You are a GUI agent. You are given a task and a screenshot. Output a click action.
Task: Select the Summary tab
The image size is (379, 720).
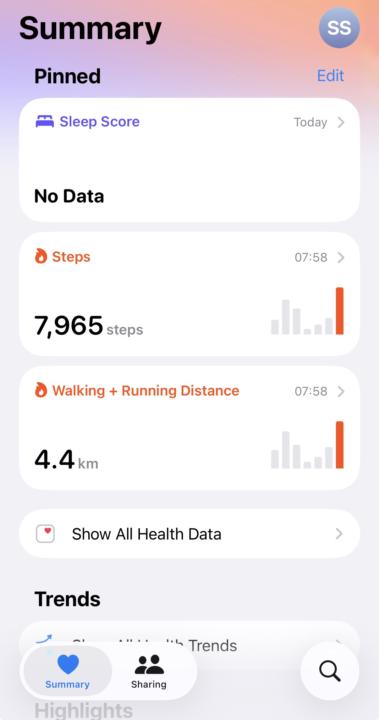(68, 672)
